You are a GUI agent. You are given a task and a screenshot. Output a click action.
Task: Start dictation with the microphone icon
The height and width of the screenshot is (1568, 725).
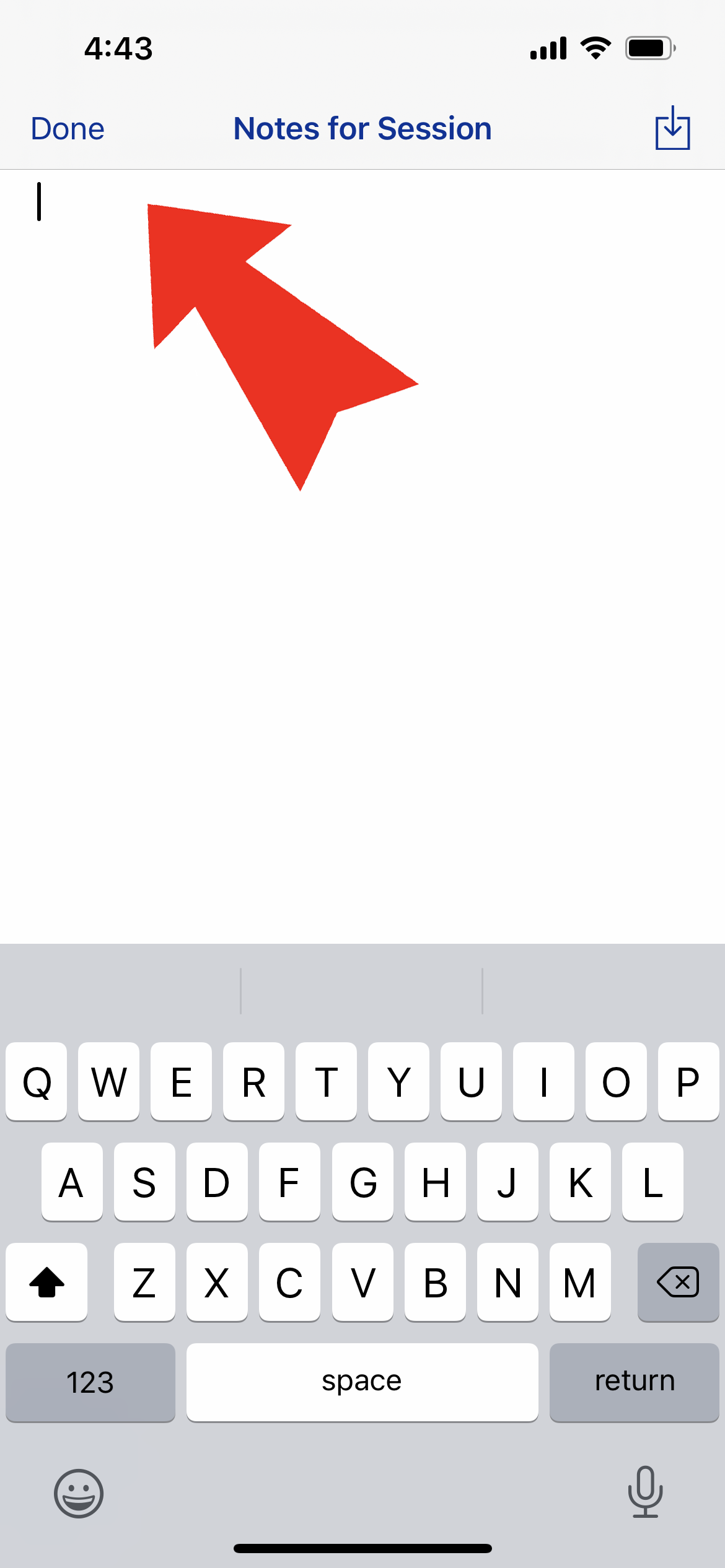tap(645, 1492)
